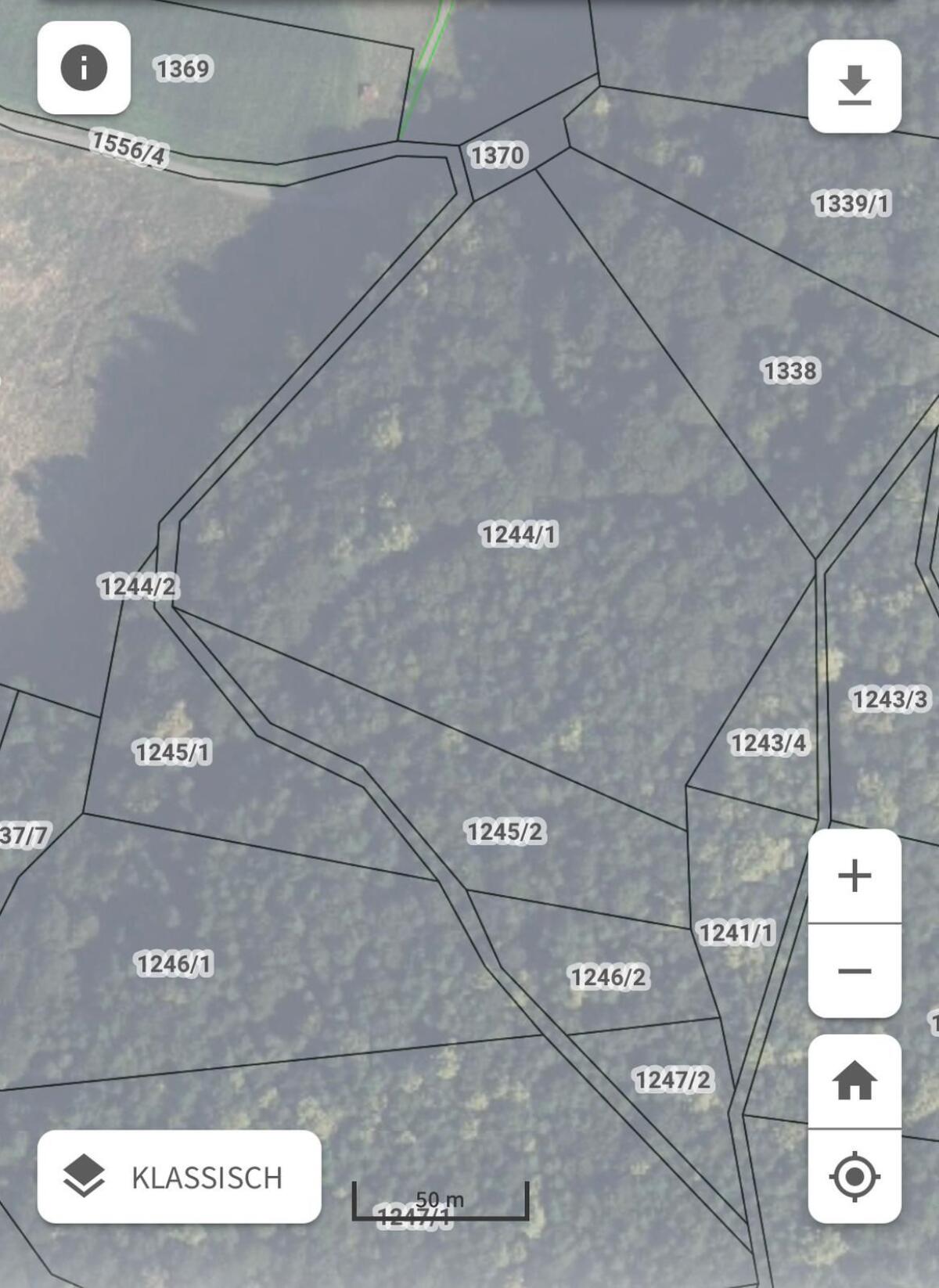
Task: Return to the home map view
Action: 854,1081
